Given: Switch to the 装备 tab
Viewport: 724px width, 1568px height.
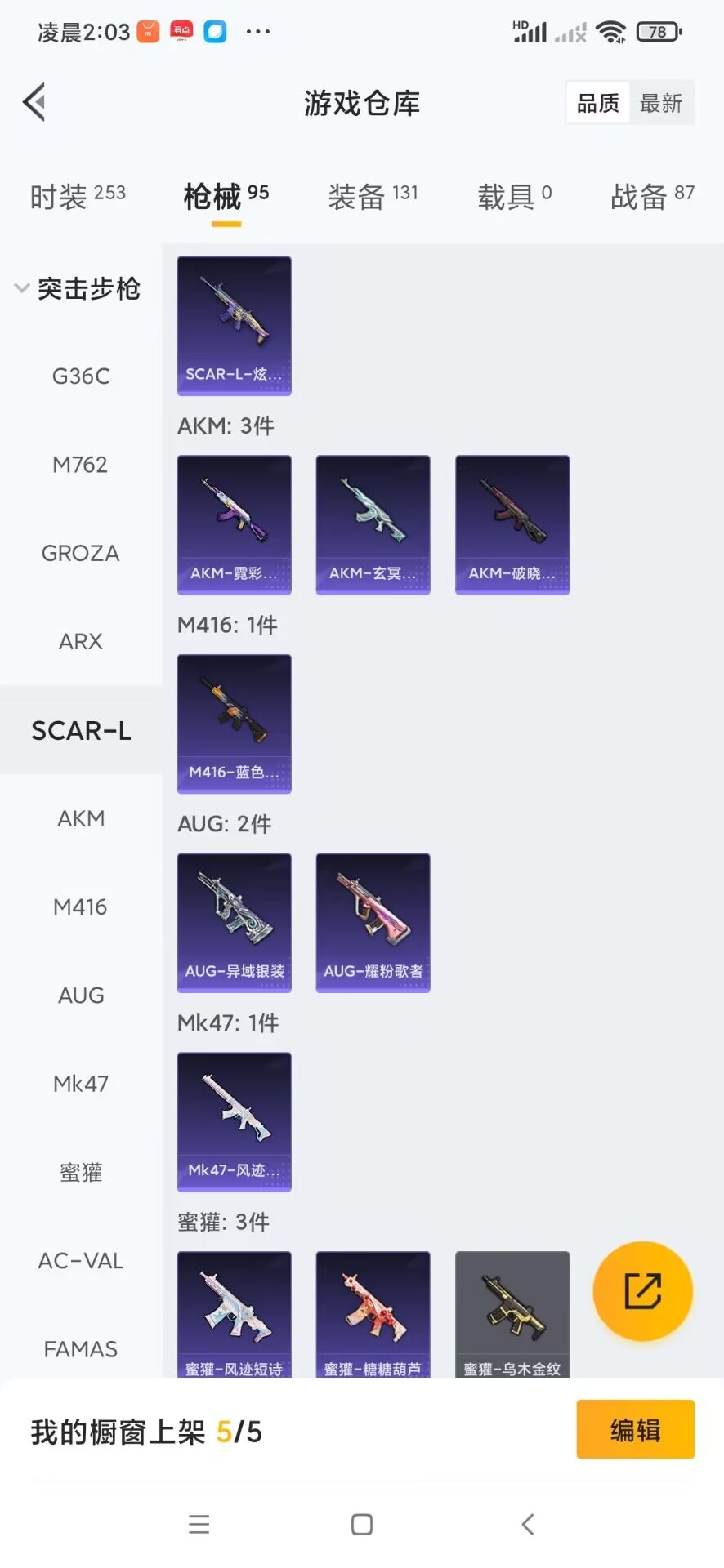Looking at the screenshot, I should [x=373, y=196].
